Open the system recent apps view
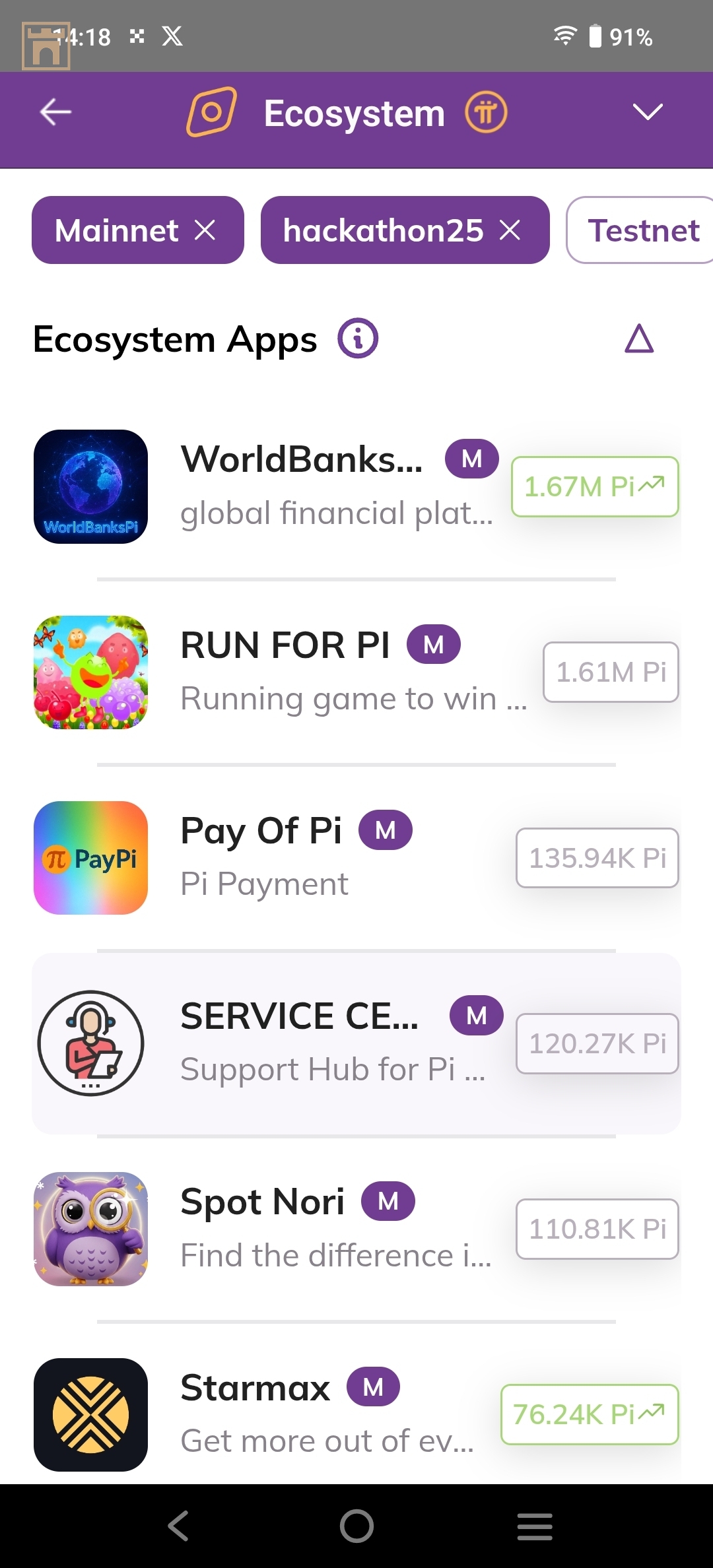The width and height of the screenshot is (713, 1568). tap(535, 1526)
